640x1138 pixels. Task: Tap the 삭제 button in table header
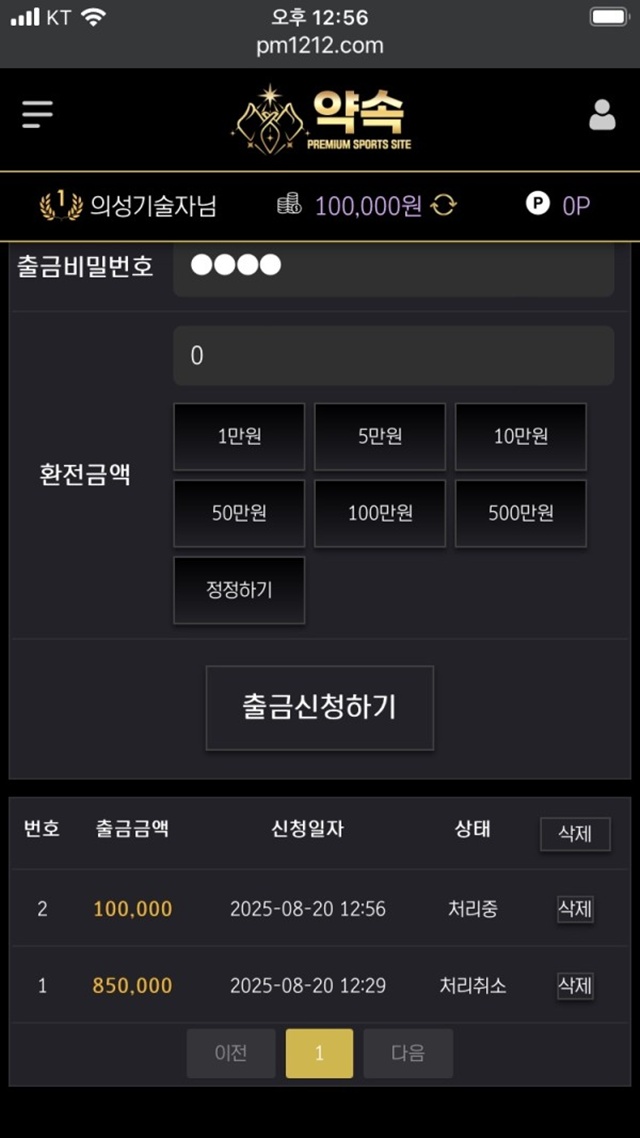pyautogui.click(x=575, y=834)
